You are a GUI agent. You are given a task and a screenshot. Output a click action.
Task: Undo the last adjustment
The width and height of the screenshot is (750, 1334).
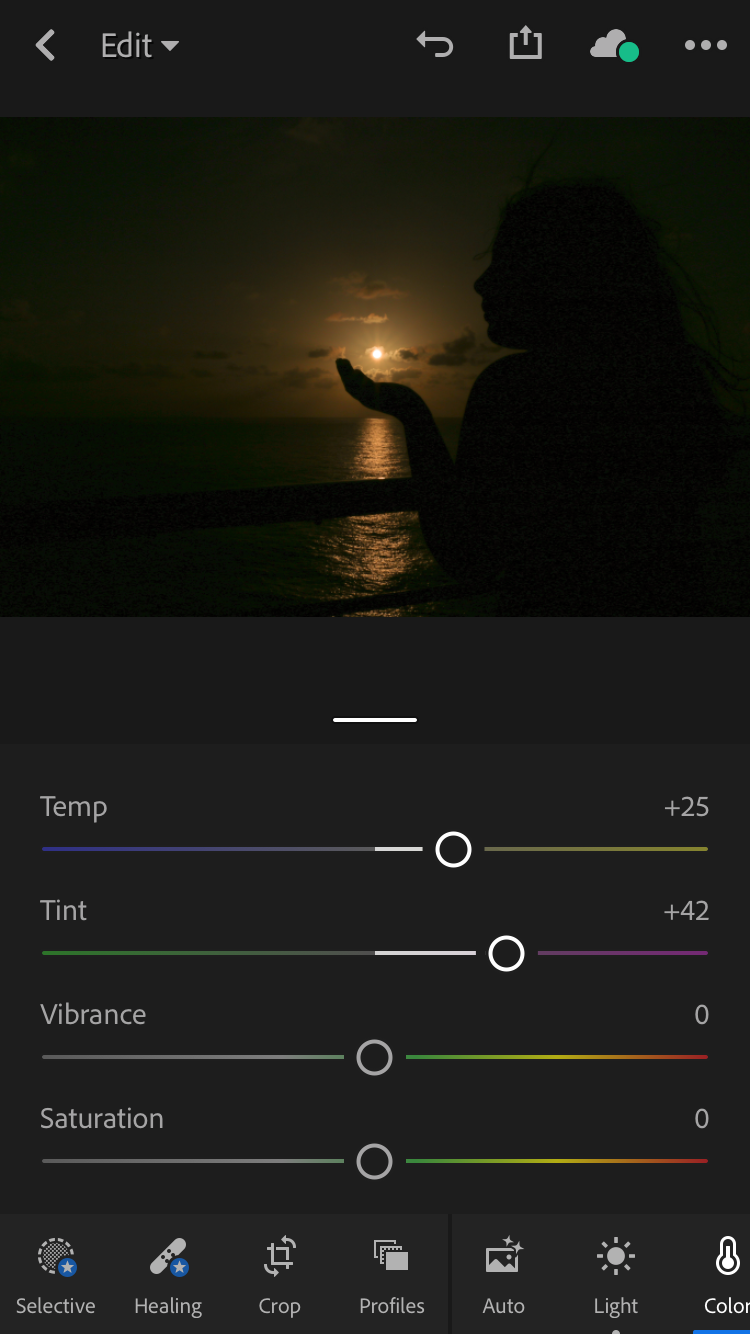pos(435,45)
